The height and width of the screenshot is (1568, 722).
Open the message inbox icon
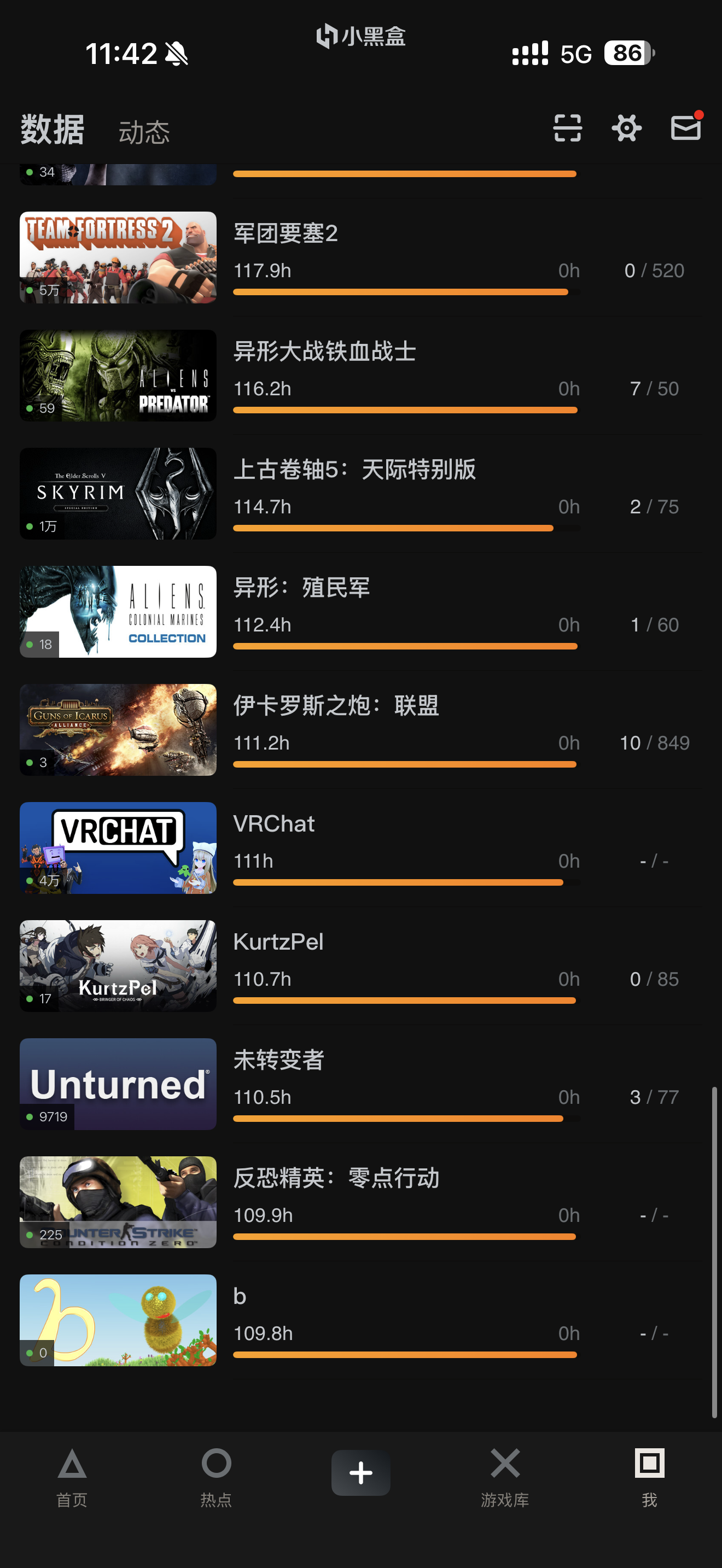click(x=685, y=128)
